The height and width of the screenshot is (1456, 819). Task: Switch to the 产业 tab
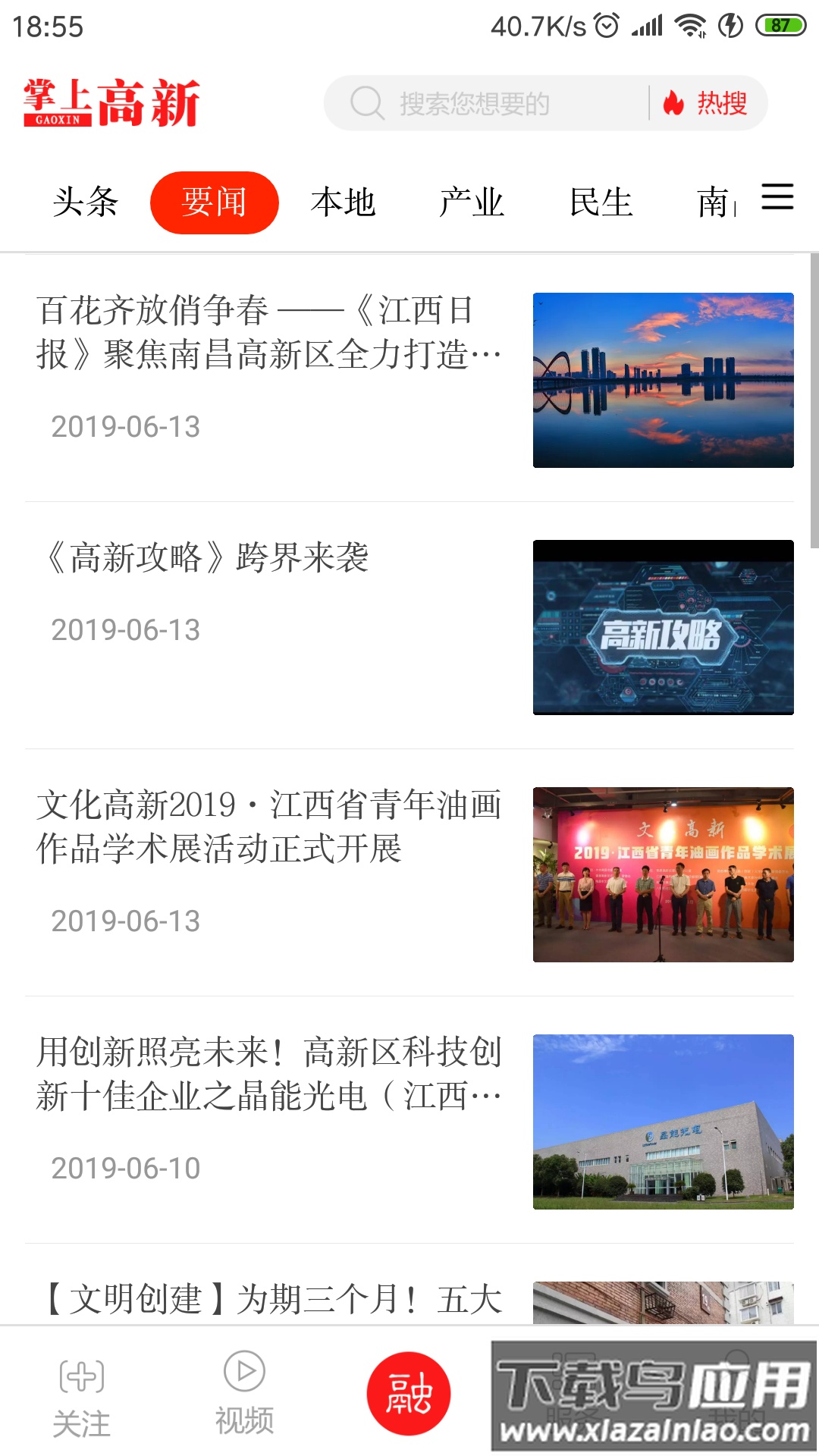[x=472, y=202]
